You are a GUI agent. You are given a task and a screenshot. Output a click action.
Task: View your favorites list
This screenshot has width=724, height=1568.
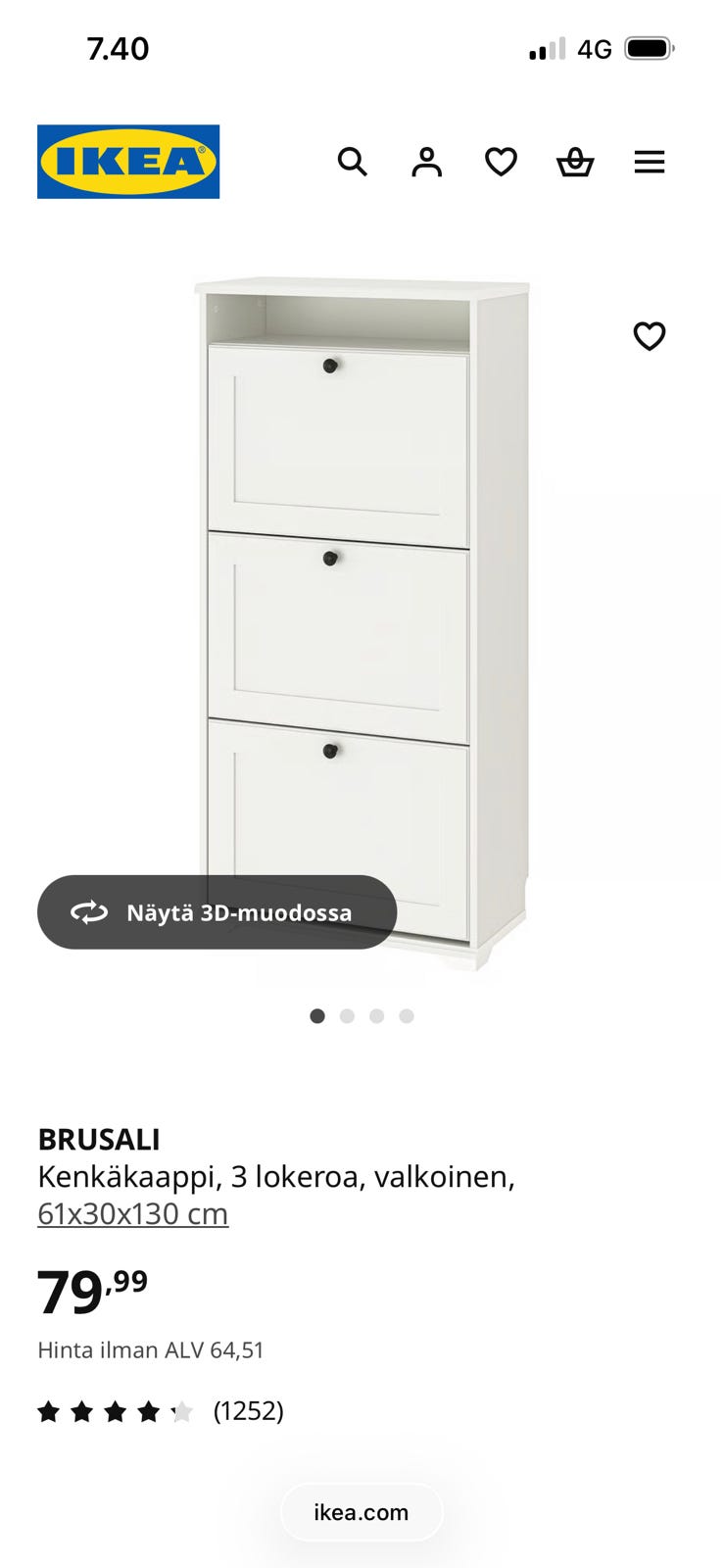click(x=501, y=162)
